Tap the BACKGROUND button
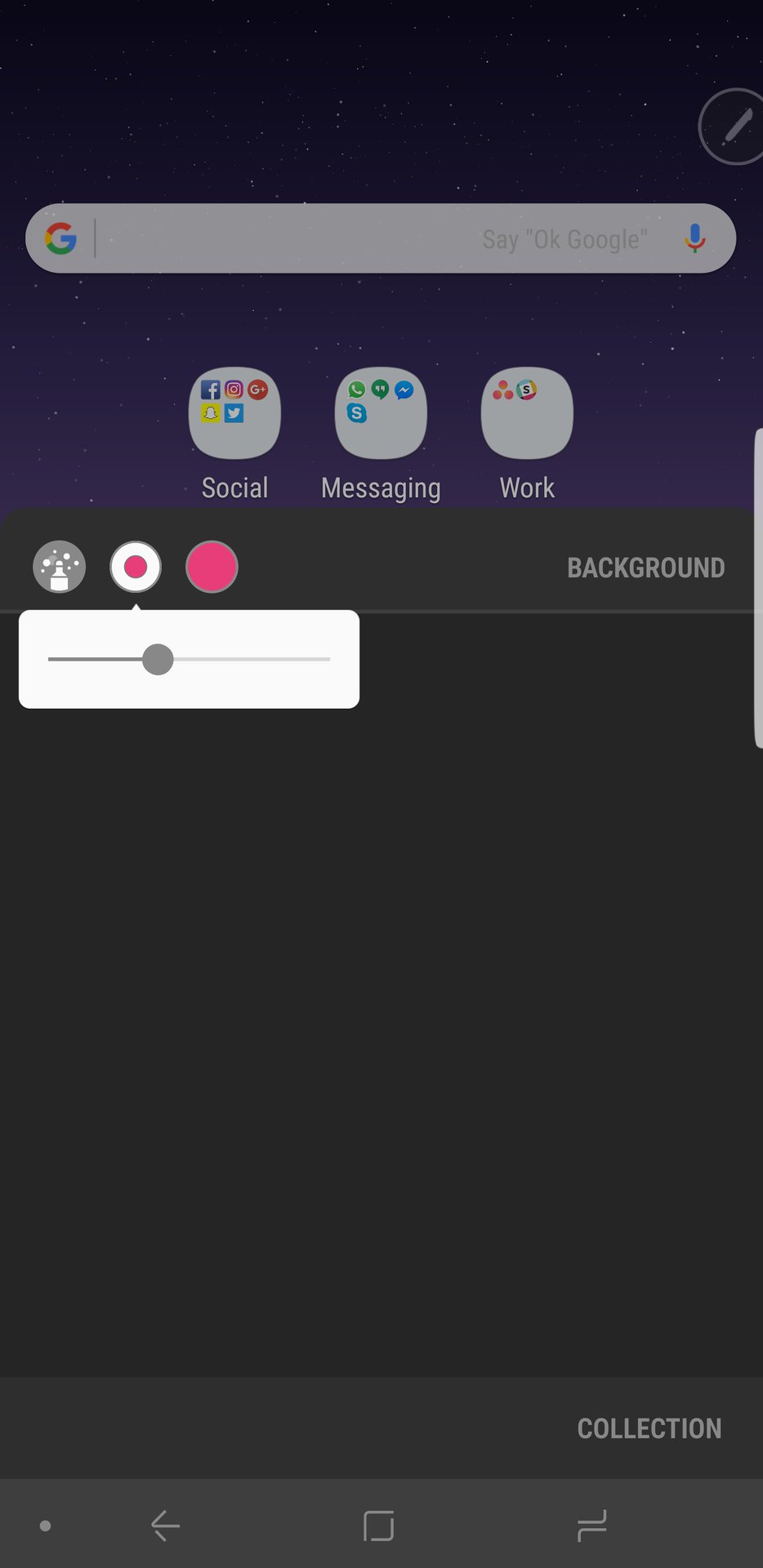The image size is (763, 1568). 645,568
